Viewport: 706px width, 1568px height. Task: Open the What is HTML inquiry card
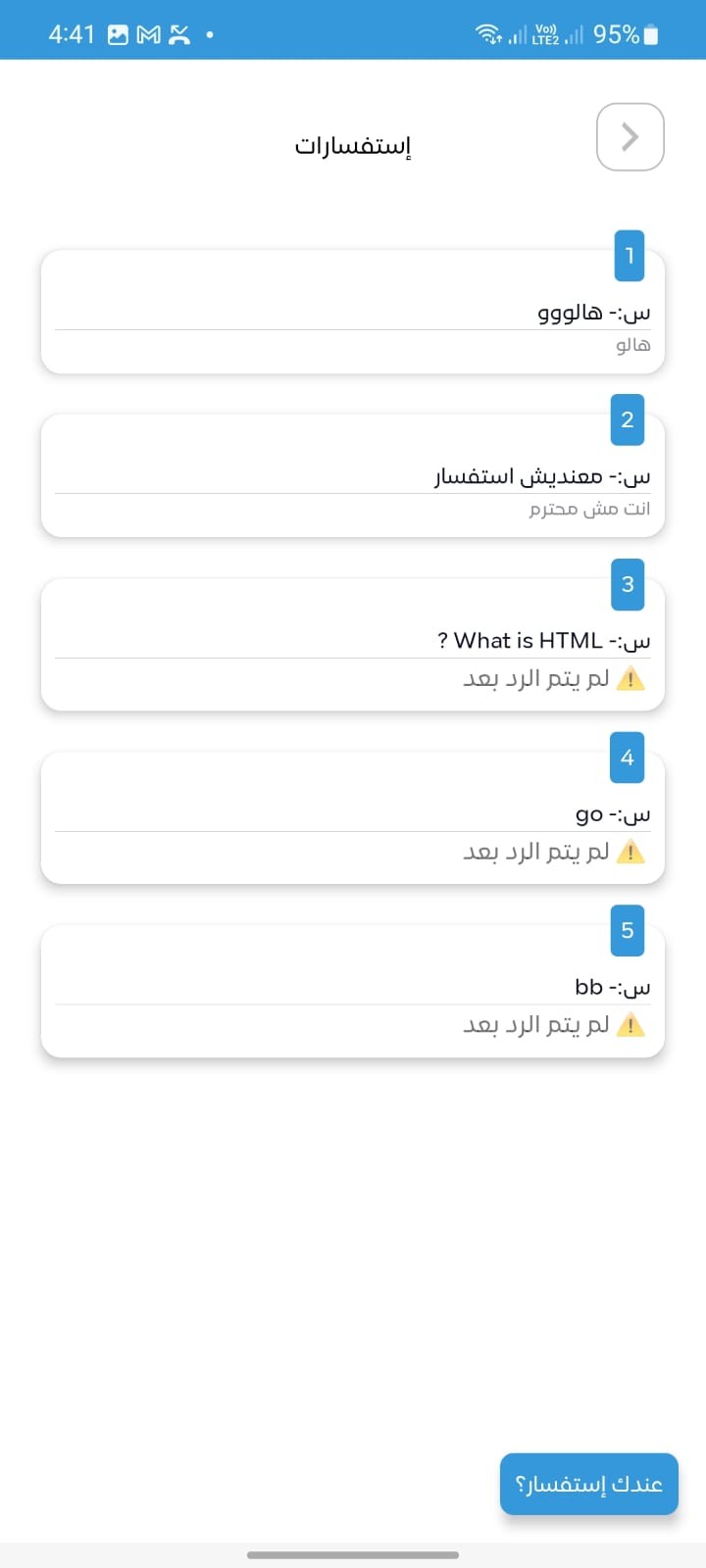(x=353, y=644)
